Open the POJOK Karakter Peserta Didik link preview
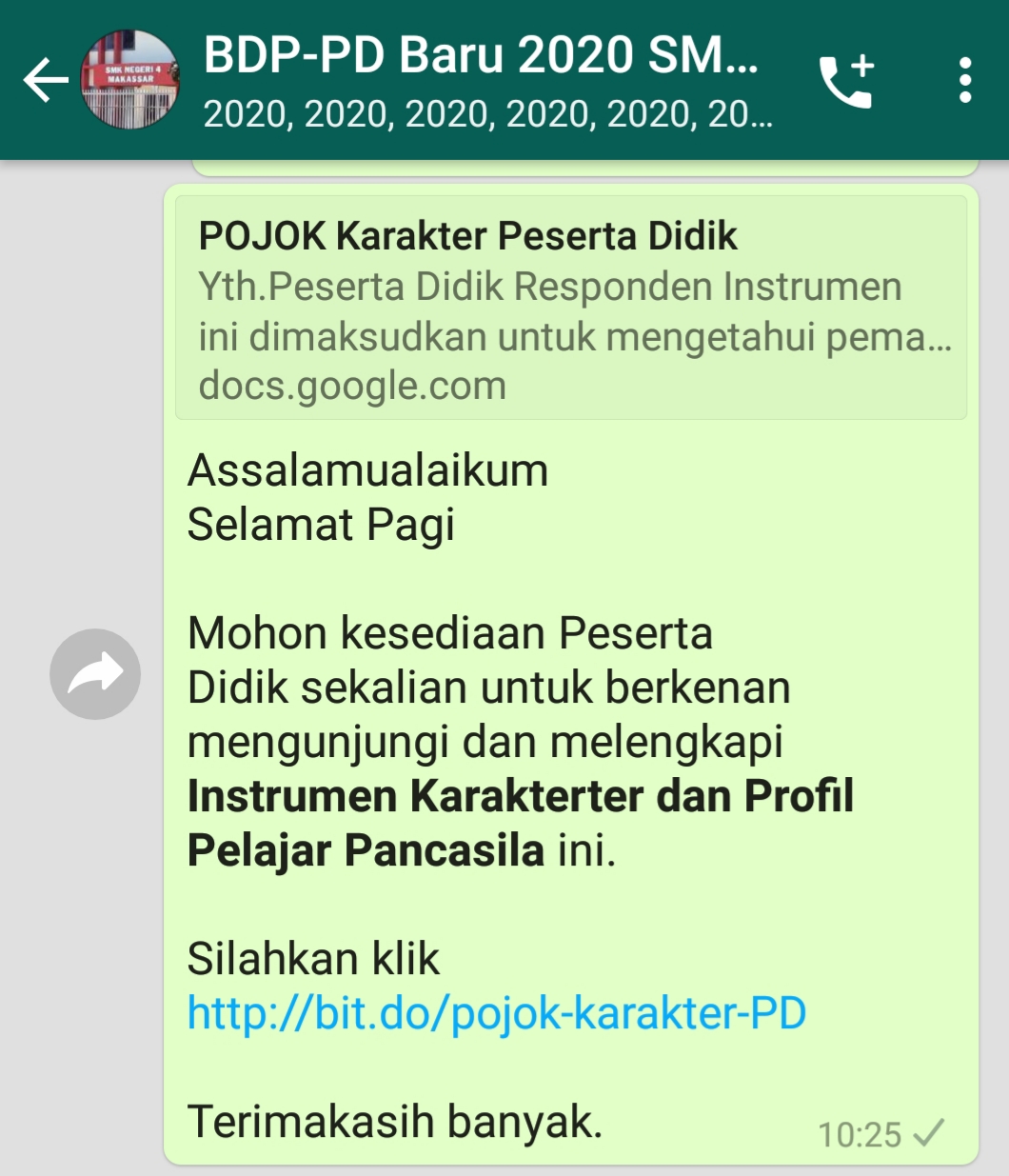Screen dimensions: 1009x1176 (x=571, y=309)
